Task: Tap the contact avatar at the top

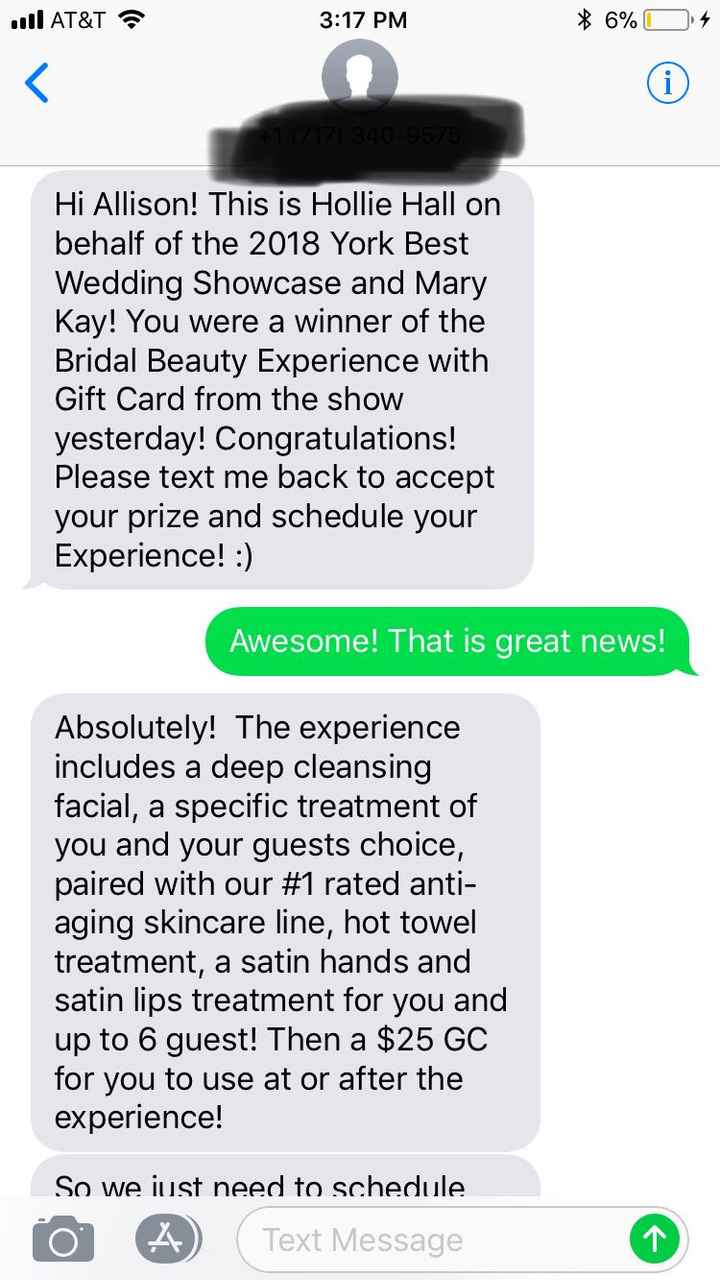Action: (360, 76)
